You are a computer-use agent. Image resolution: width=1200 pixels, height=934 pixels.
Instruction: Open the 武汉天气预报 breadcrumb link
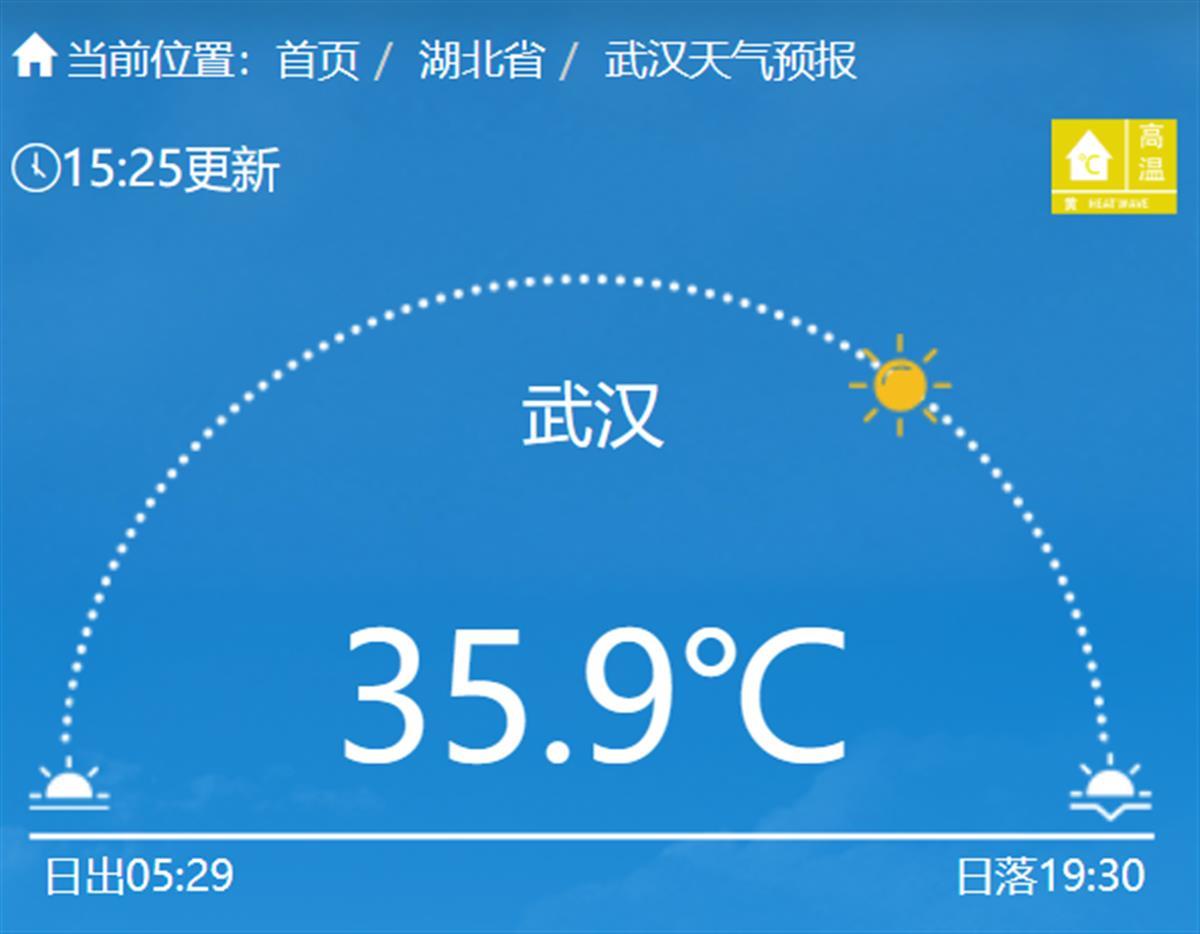[x=730, y=61]
